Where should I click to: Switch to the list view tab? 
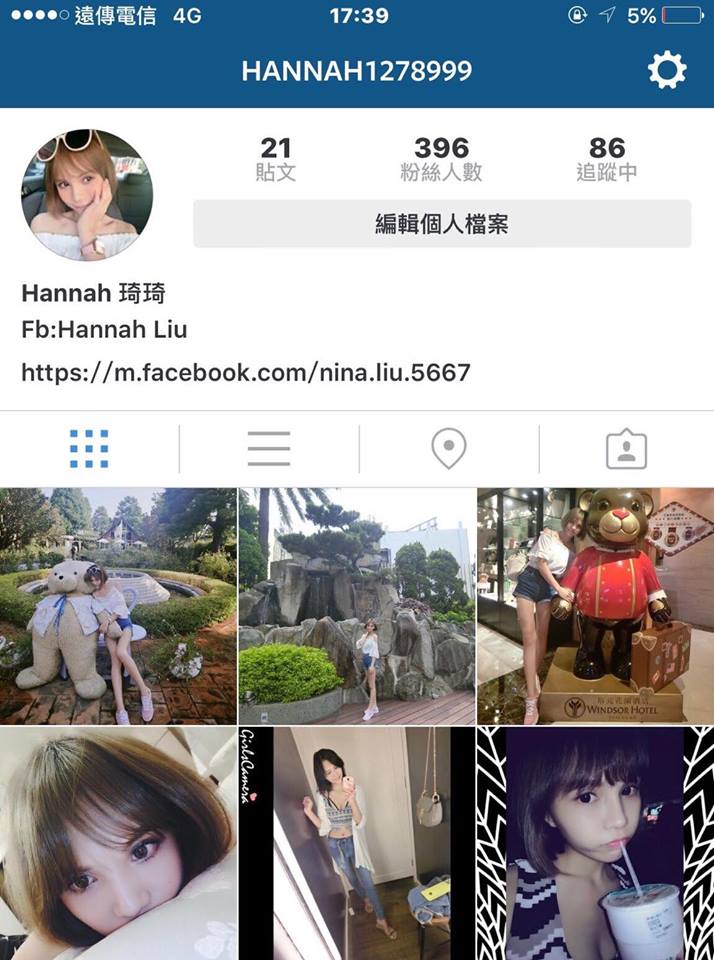(x=269, y=449)
